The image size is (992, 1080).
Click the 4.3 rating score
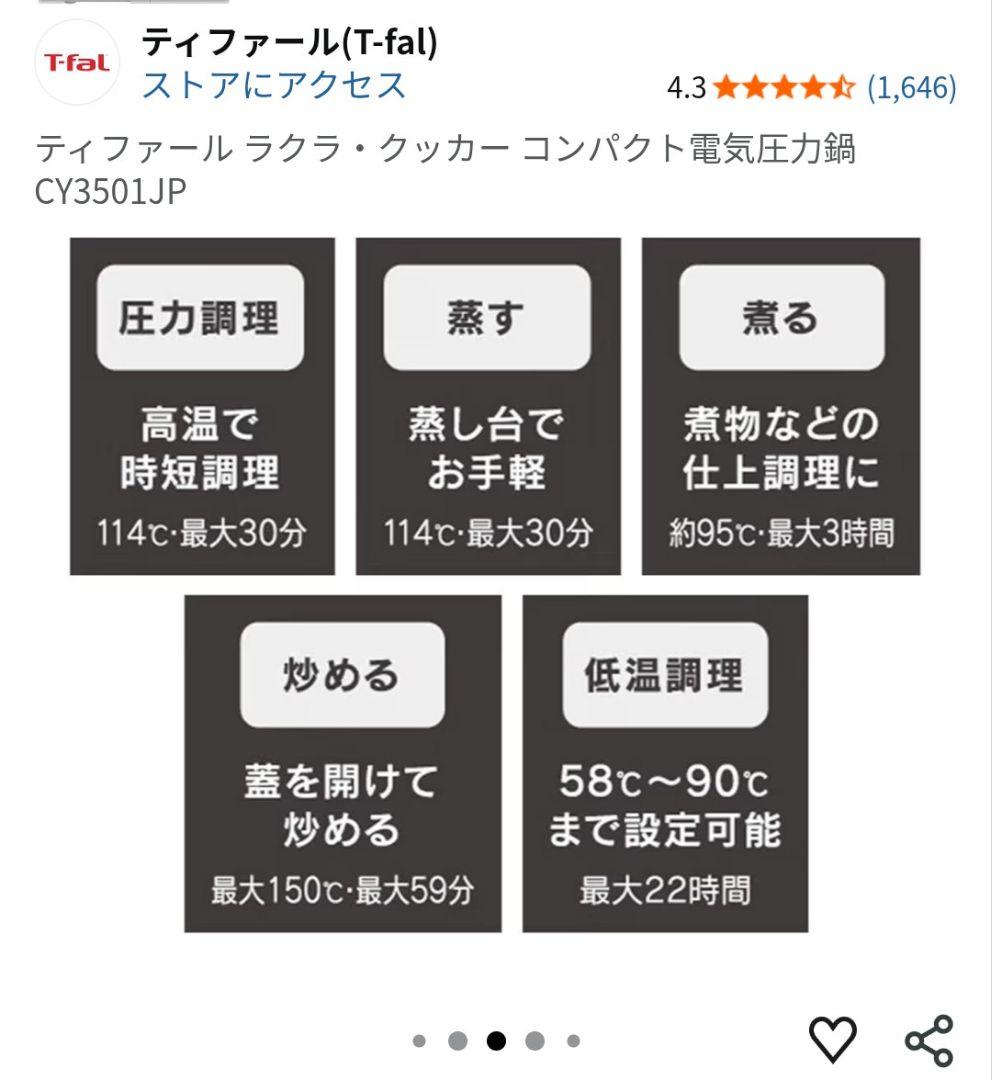684,86
